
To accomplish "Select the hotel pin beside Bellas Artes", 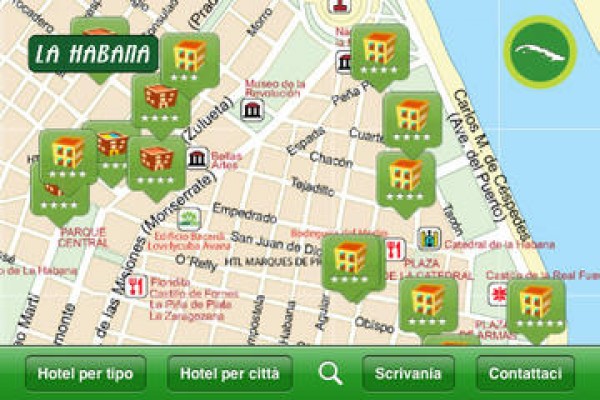I will coord(156,160).
